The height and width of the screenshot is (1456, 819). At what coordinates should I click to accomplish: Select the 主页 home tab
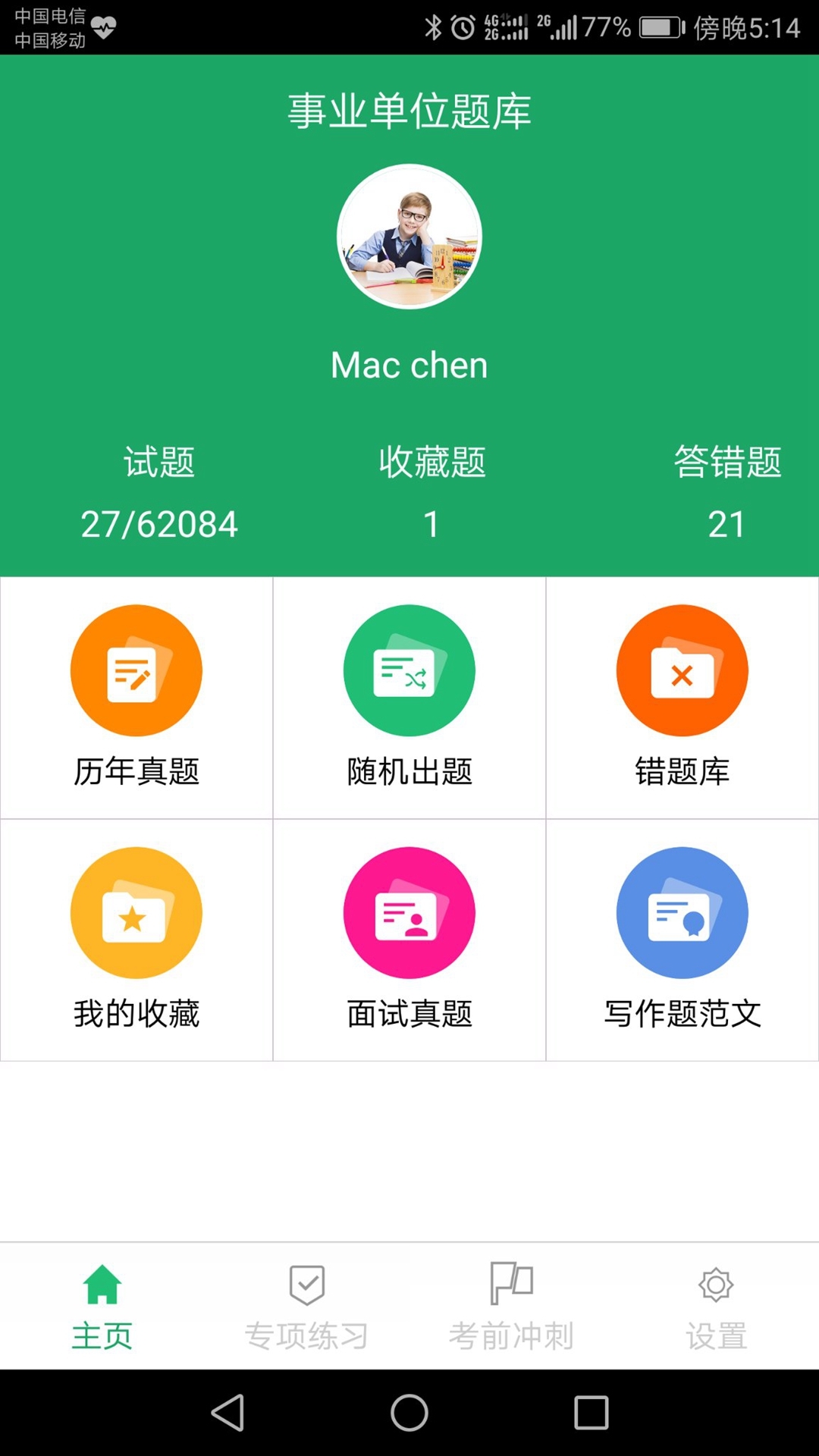[102, 1307]
